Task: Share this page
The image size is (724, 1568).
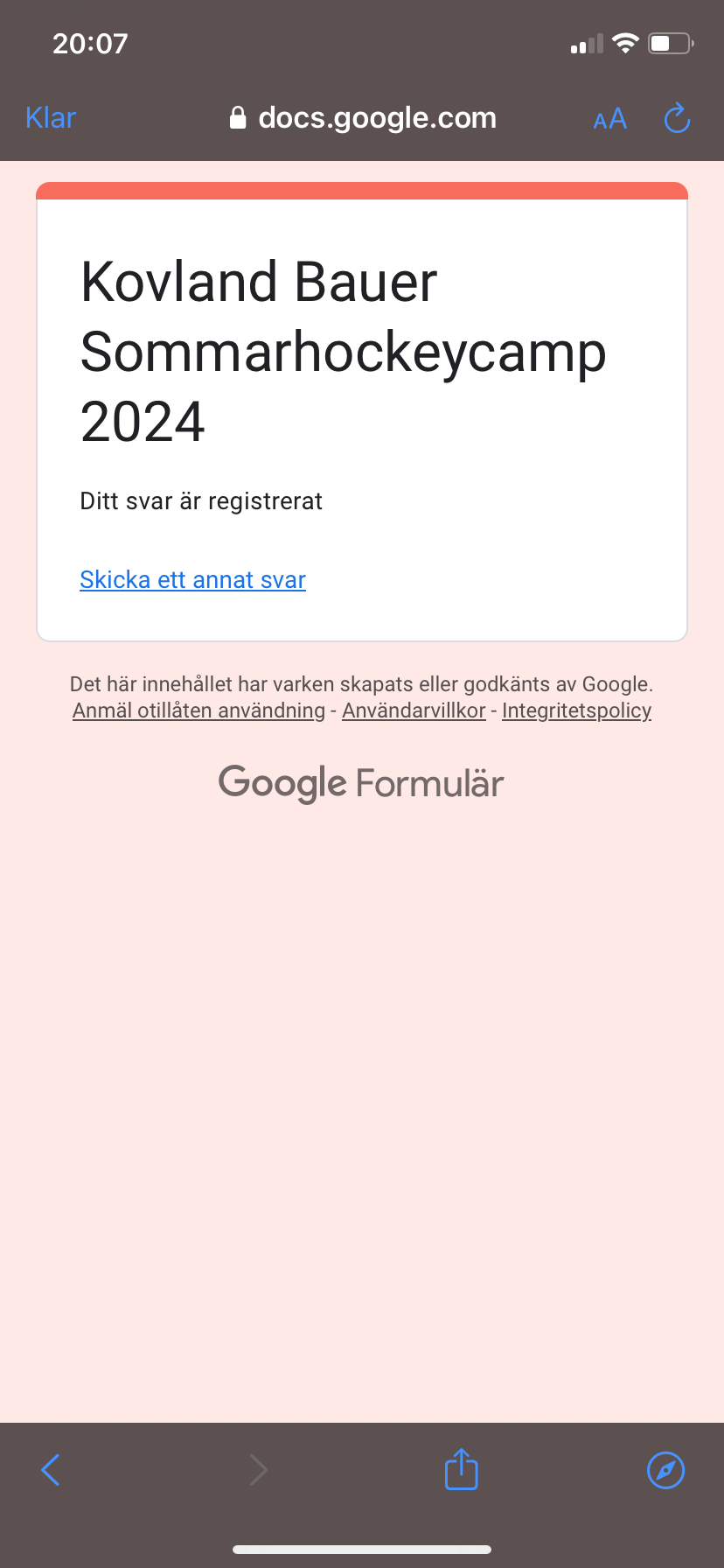Action: pos(461,1469)
